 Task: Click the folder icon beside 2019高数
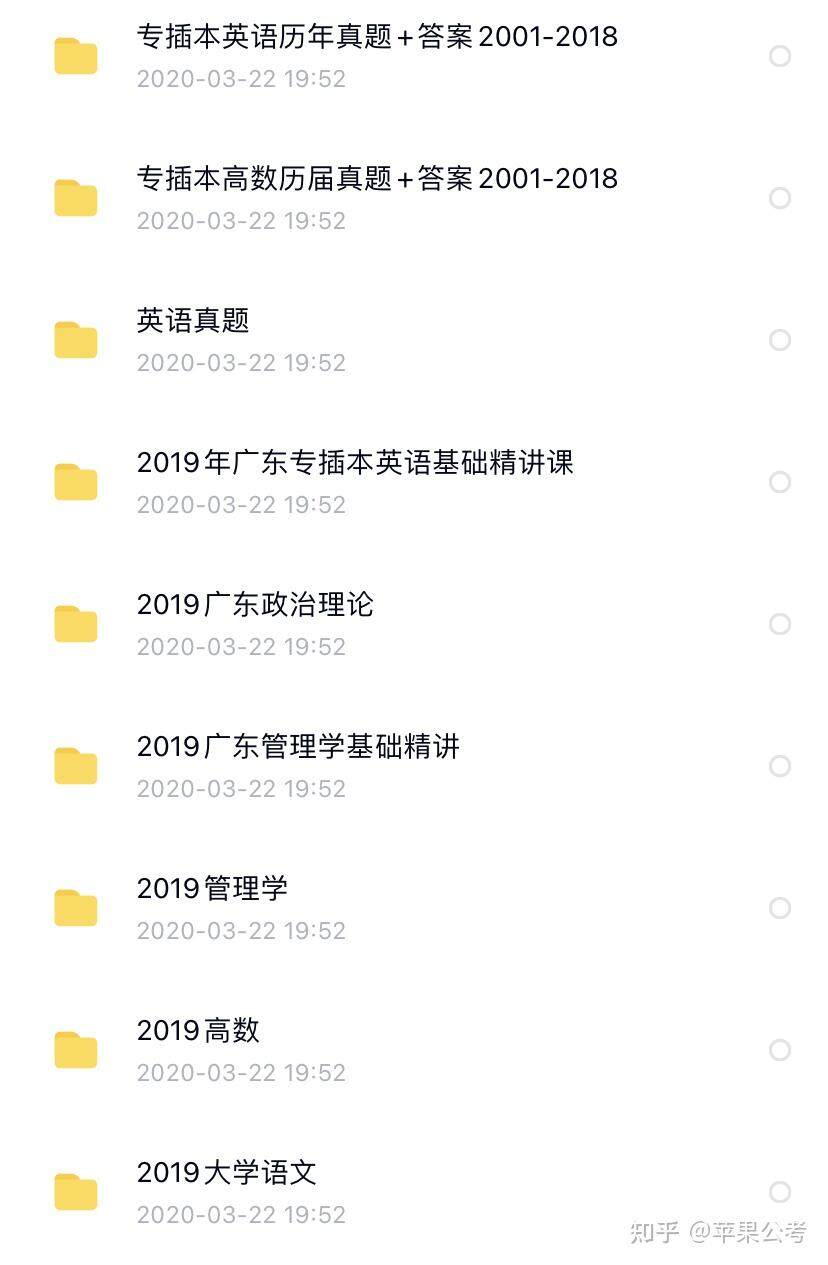click(75, 1049)
